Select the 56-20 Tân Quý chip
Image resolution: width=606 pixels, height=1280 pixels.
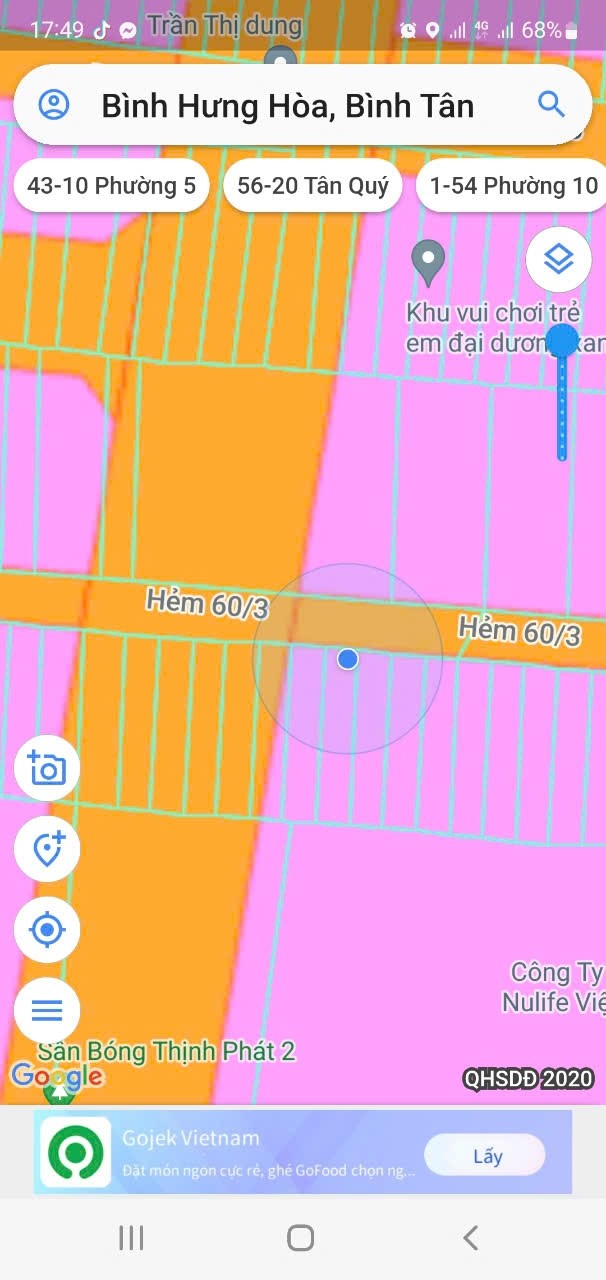pos(313,186)
